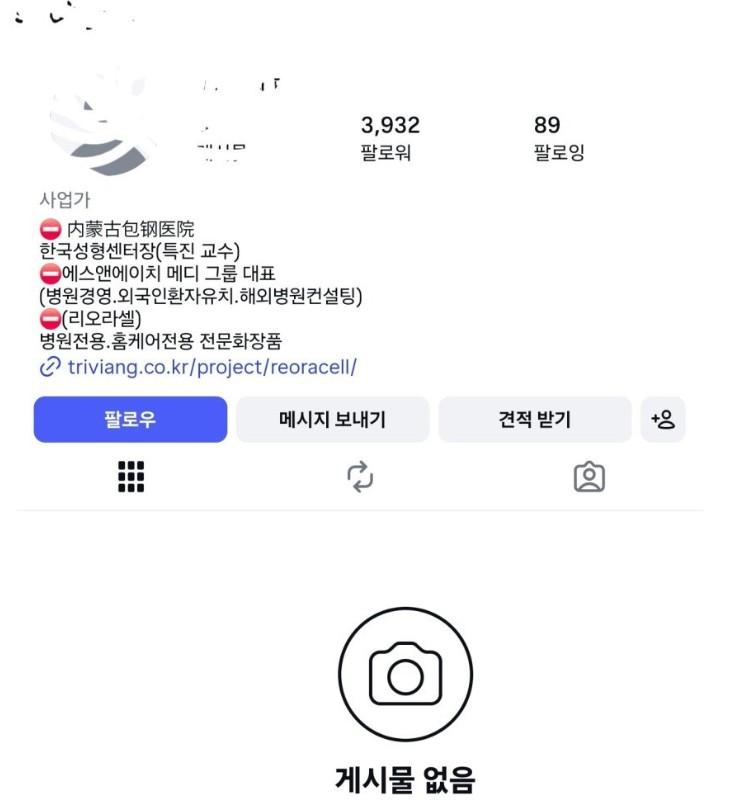
Task: Switch to the tagged photos tab
Action: [x=589, y=478]
